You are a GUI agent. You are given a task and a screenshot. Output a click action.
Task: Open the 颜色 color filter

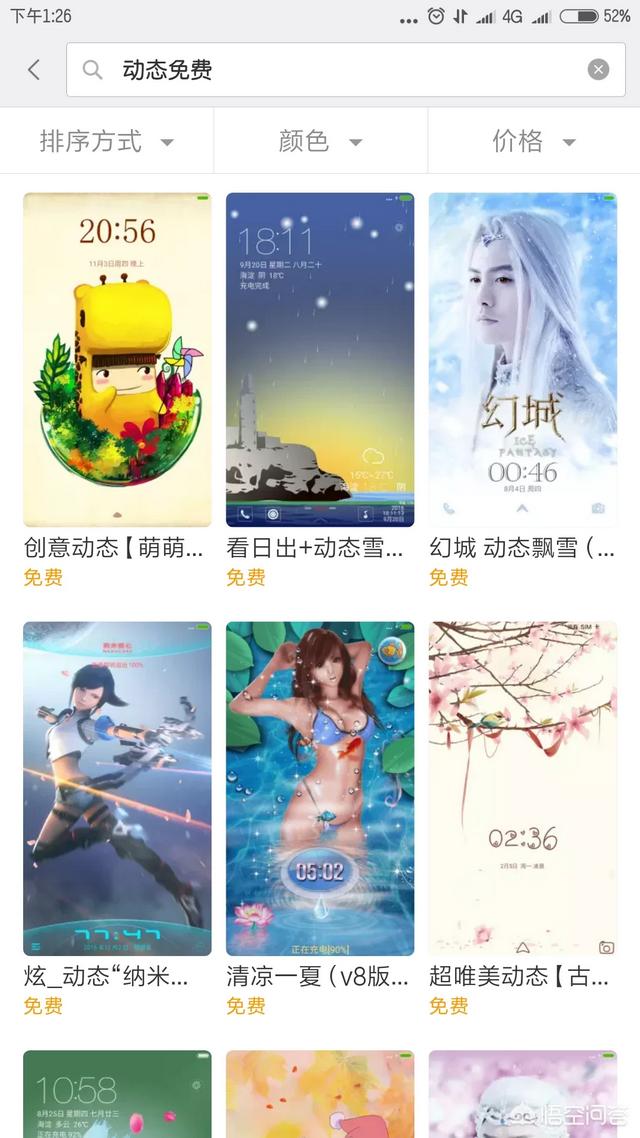[x=320, y=142]
